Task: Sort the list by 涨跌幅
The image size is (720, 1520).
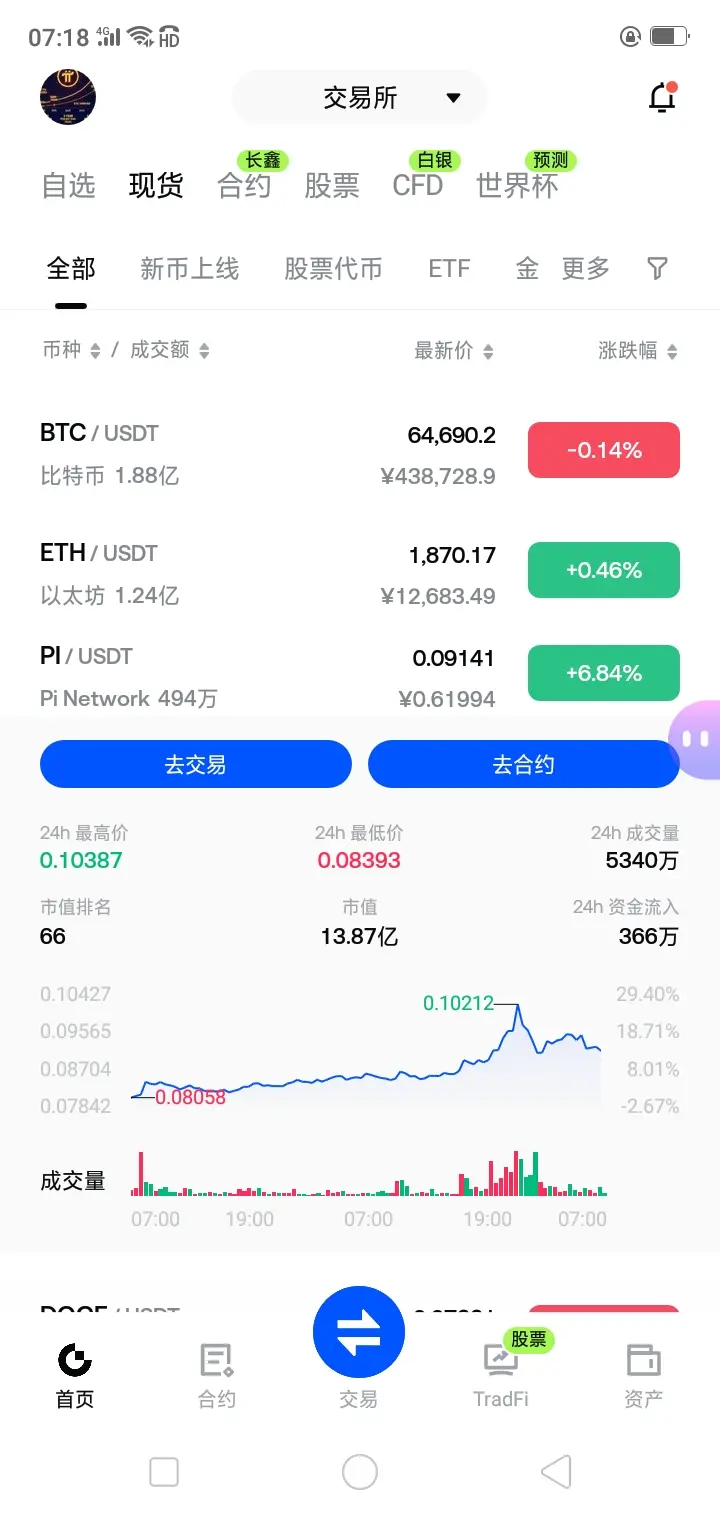Action: 638,350
